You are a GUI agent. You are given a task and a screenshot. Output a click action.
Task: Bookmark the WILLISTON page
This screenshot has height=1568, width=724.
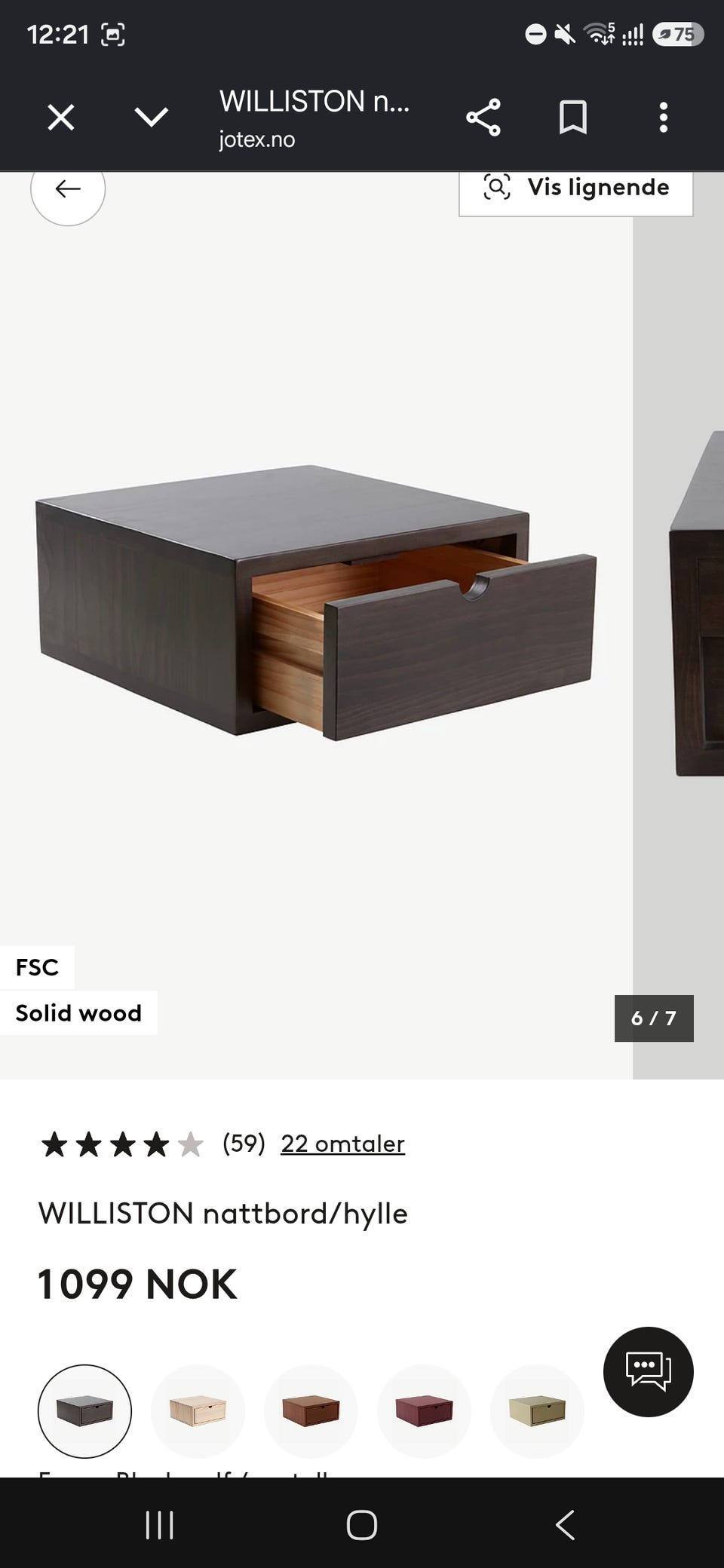click(x=573, y=118)
